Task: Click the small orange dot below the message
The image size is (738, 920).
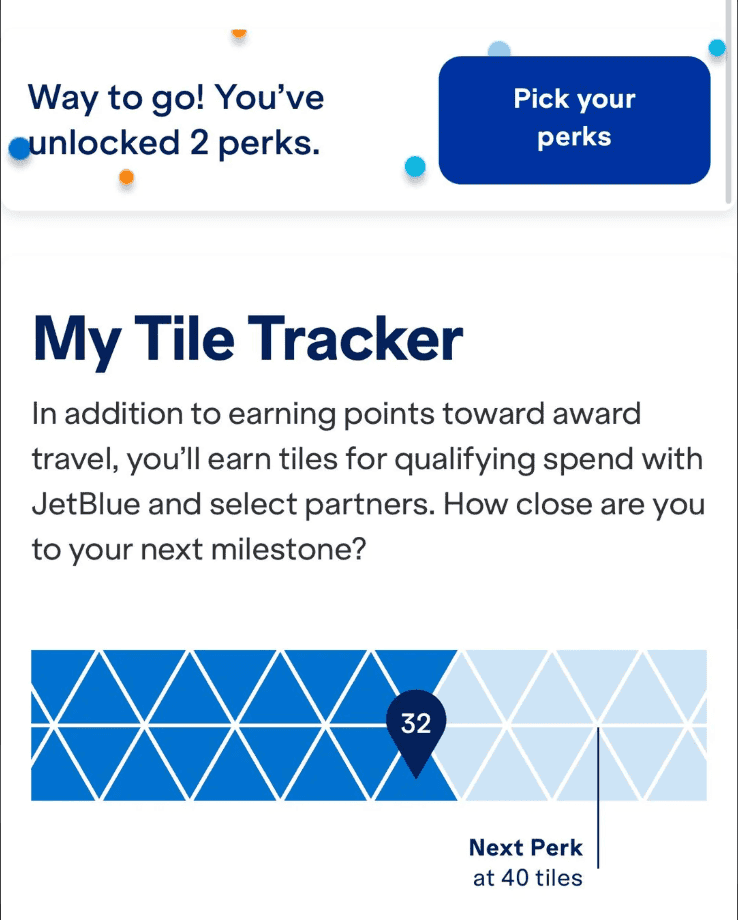Action: [124, 178]
